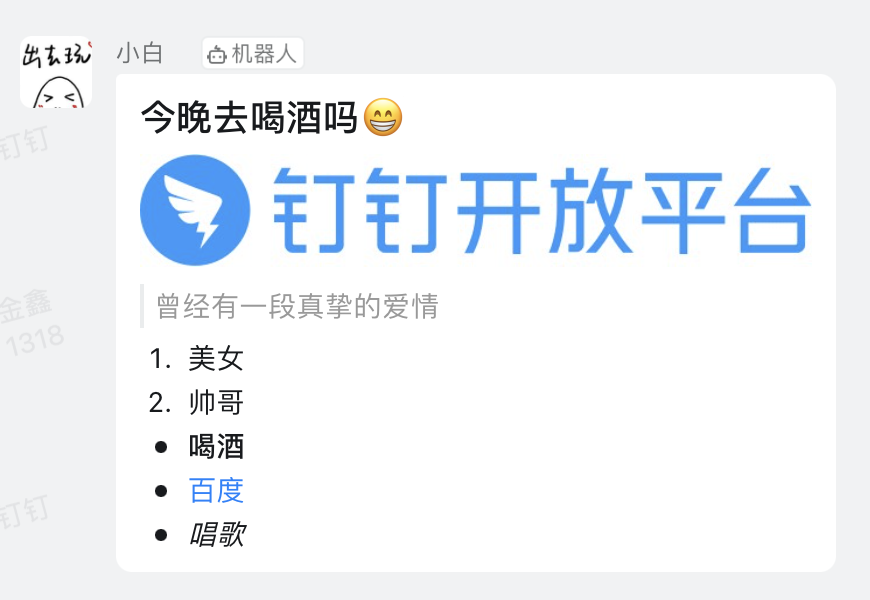Open 小白's profile avatar
Viewport: 870px width, 600px height.
click(x=56, y=73)
